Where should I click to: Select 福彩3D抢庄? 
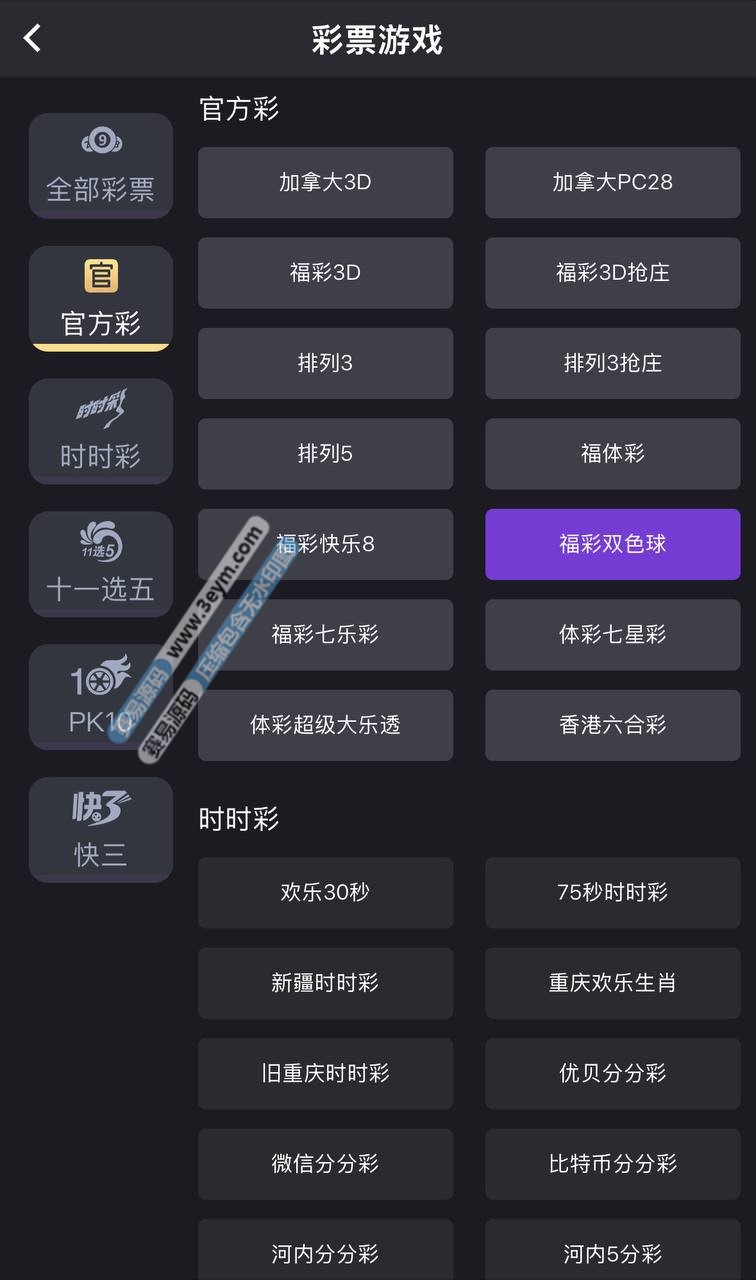click(x=613, y=273)
